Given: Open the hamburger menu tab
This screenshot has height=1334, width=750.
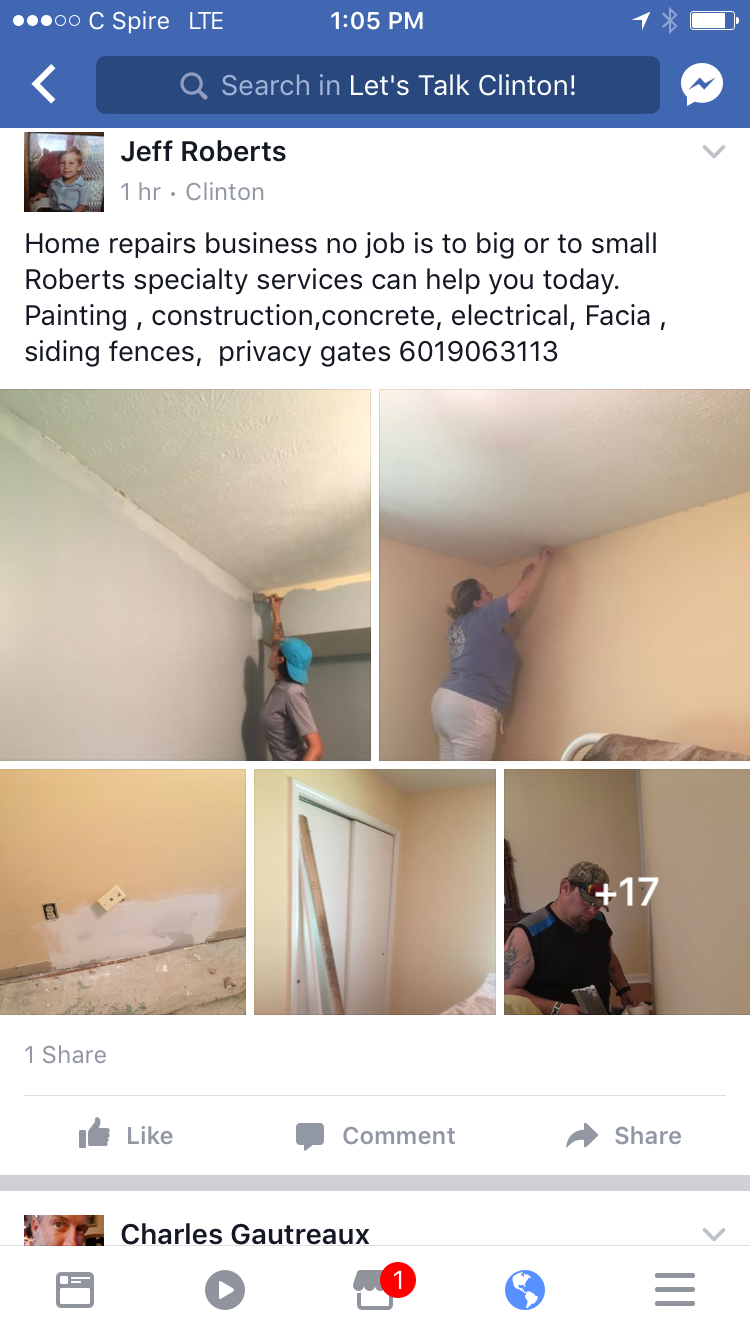Looking at the screenshot, I should click(x=675, y=1290).
